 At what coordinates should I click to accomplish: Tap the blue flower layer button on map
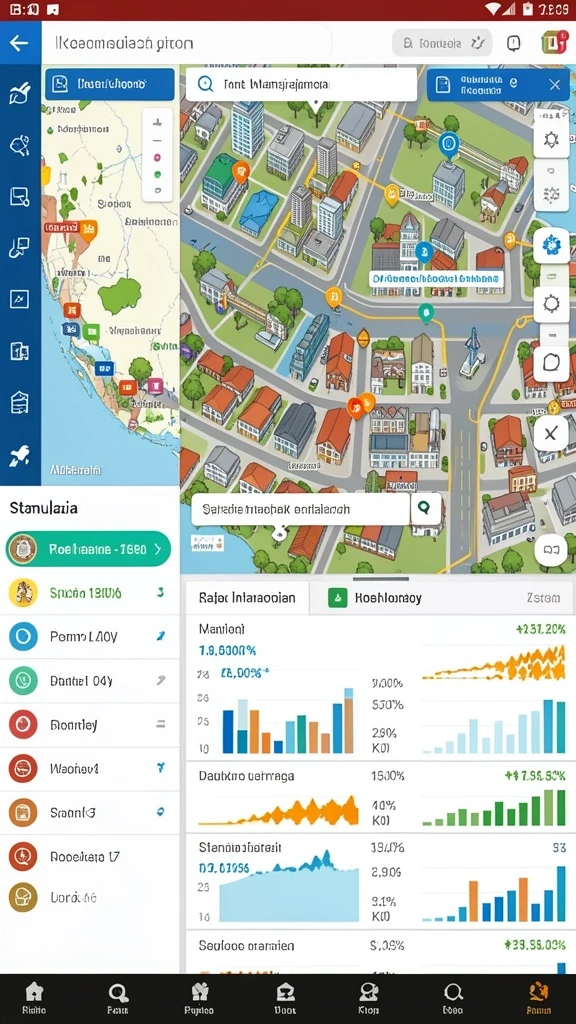pos(551,246)
